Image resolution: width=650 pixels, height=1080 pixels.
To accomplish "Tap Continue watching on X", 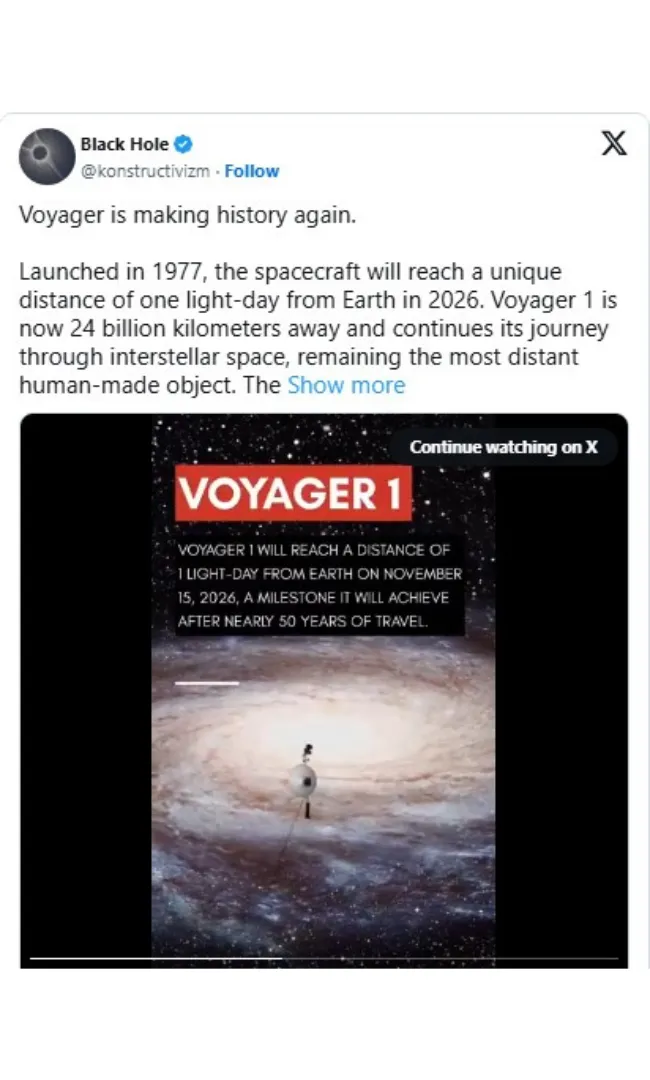I will pos(503,447).
